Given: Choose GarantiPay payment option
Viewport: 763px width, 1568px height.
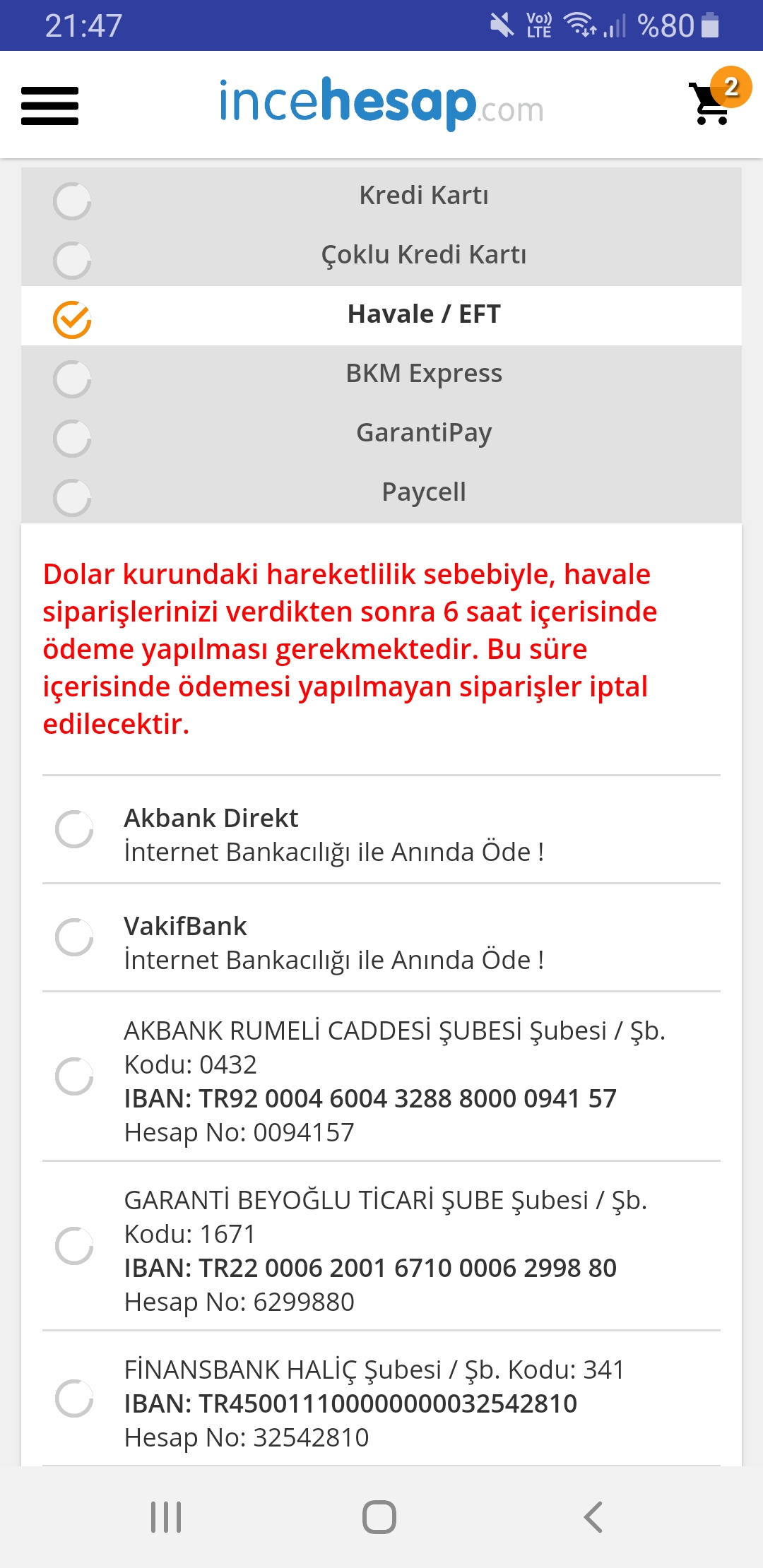Looking at the screenshot, I should pyautogui.click(x=72, y=439).
